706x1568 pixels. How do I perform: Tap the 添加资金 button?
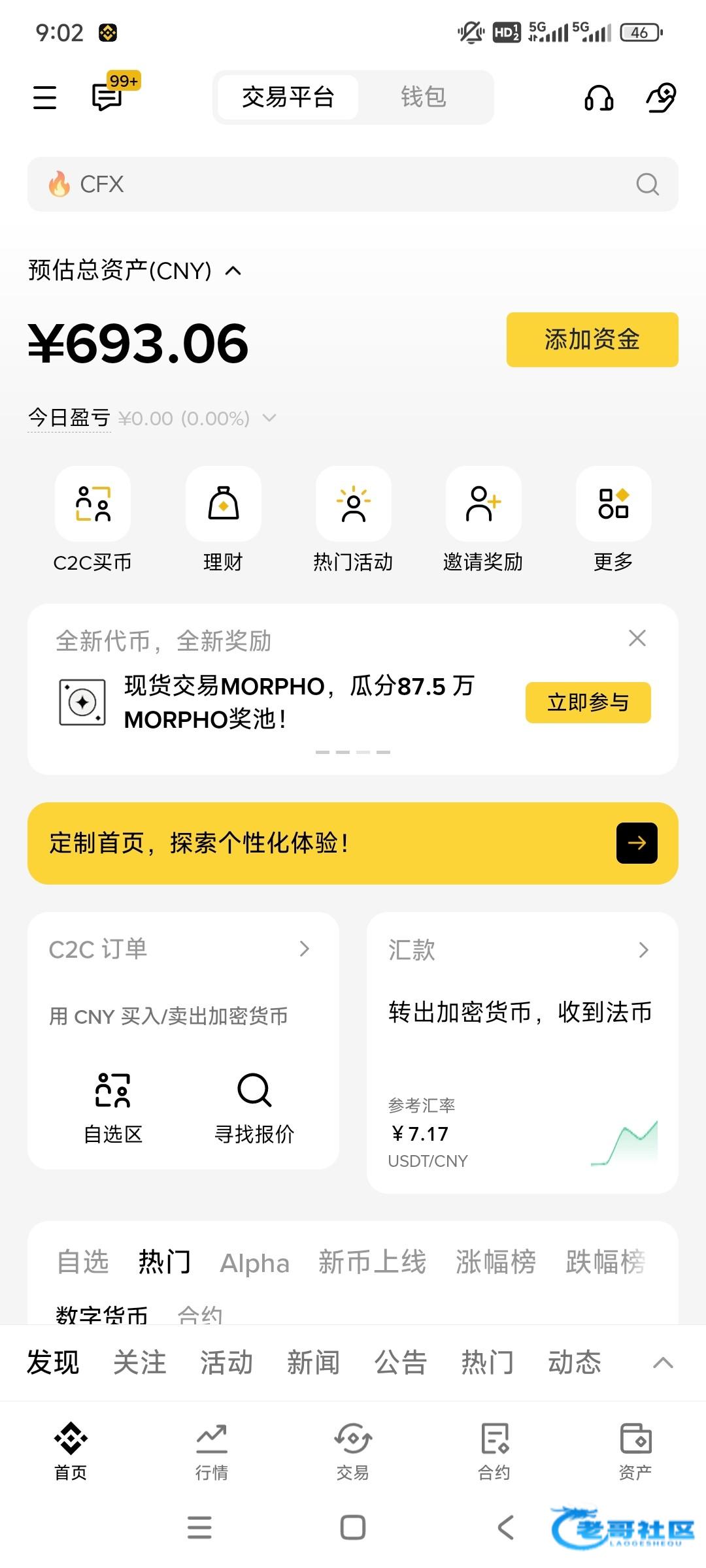click(592, 340)
